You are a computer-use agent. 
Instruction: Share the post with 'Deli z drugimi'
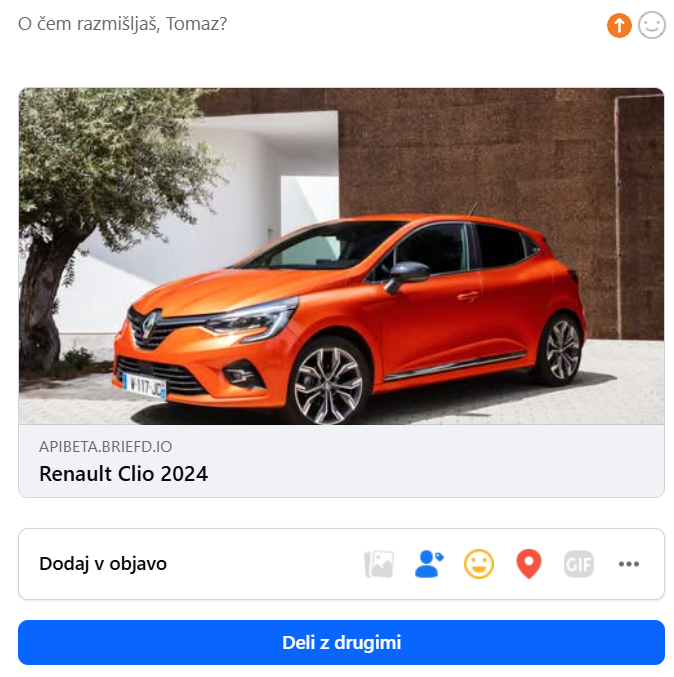click(341, 642)
